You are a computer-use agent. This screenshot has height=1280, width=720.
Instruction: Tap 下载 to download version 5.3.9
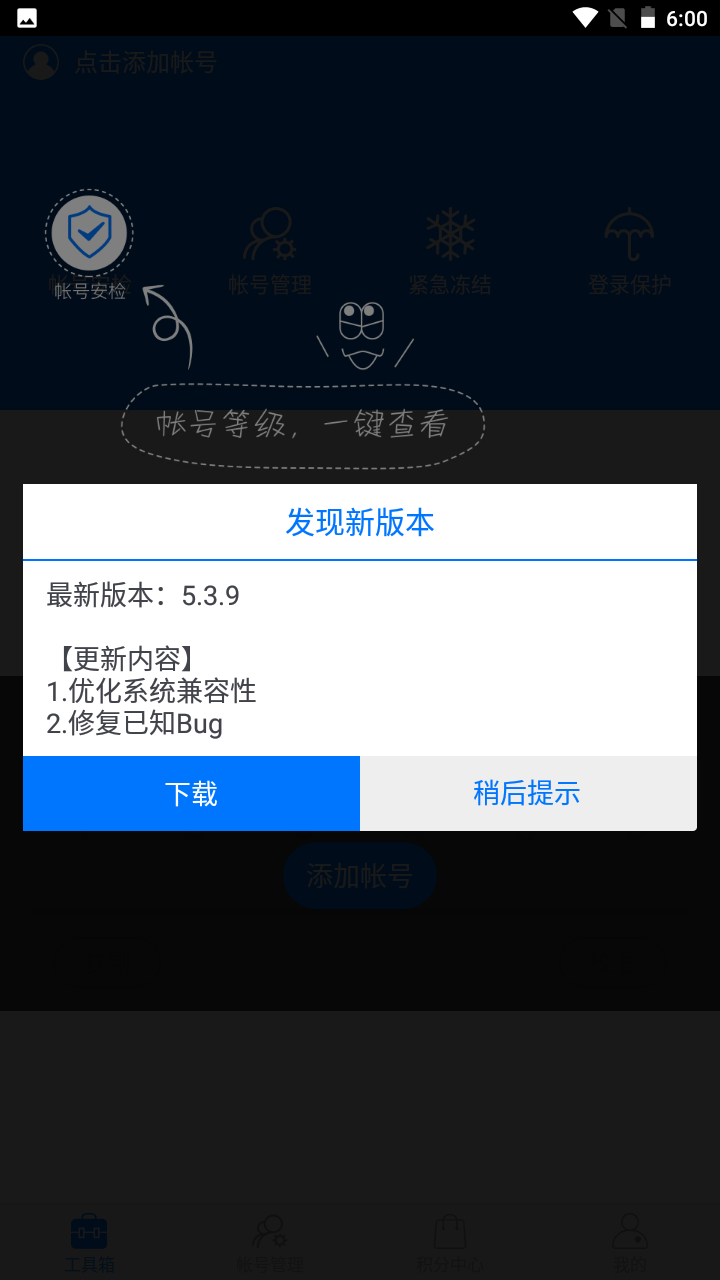click(191, 793)
